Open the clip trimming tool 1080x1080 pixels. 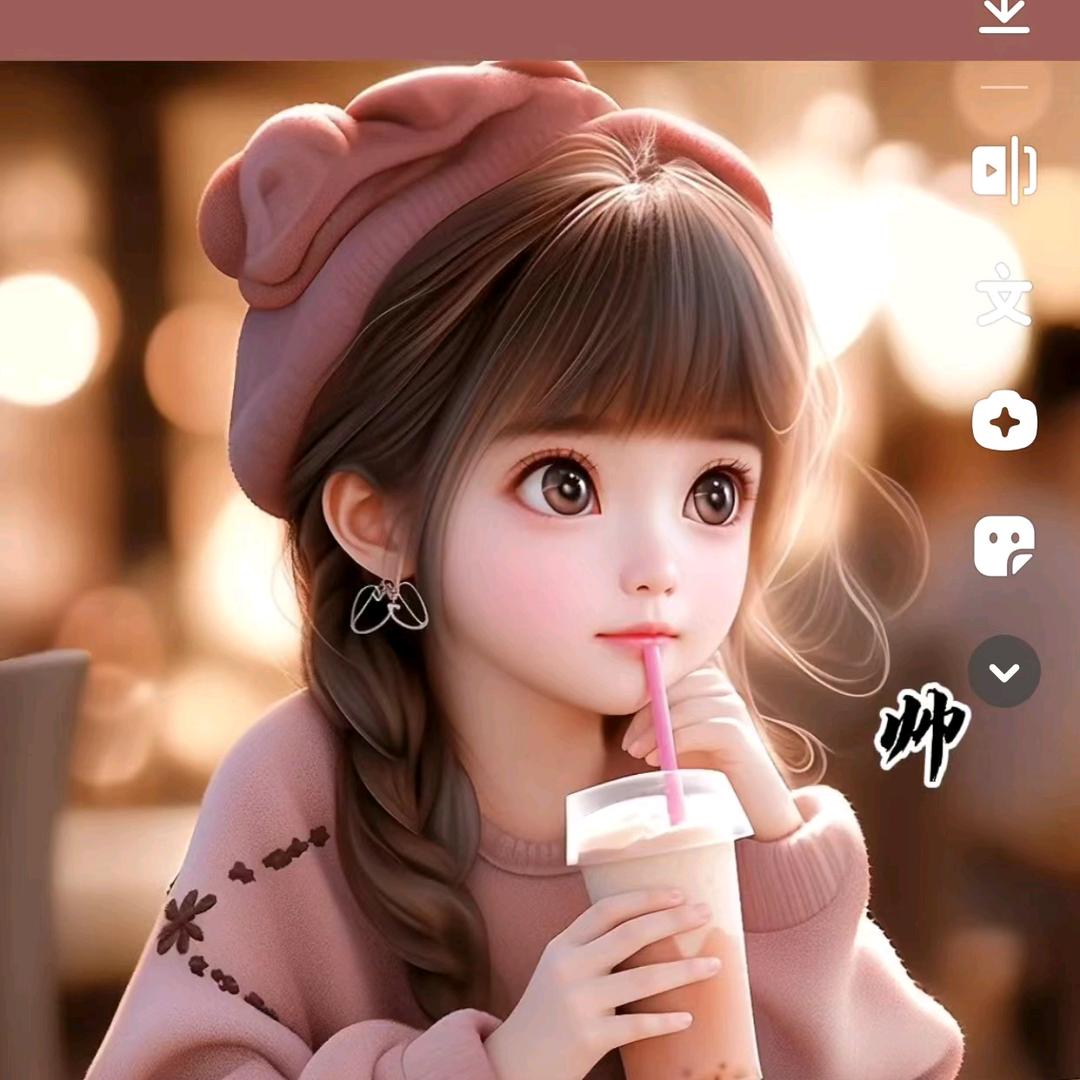click(x=1004, y=170)
